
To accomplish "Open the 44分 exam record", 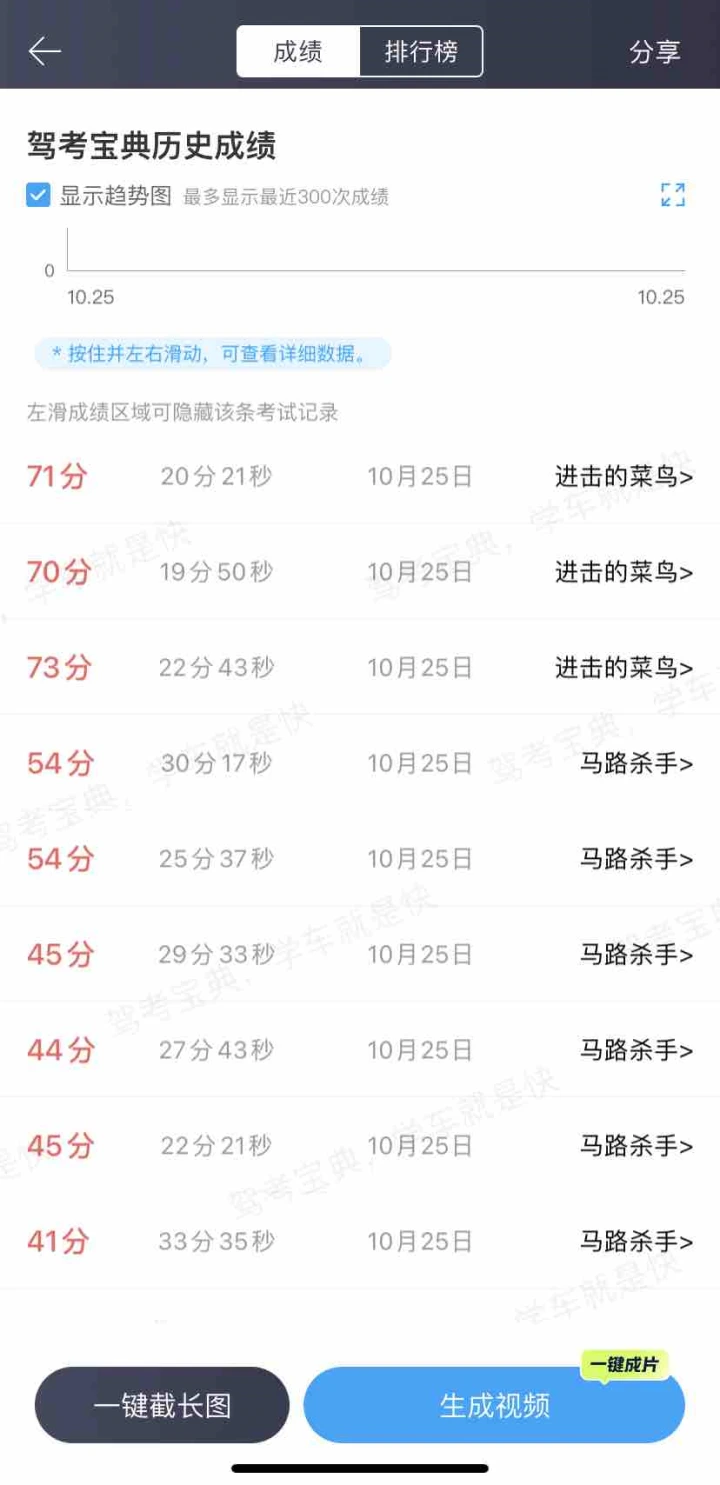I will point(360,1050).
